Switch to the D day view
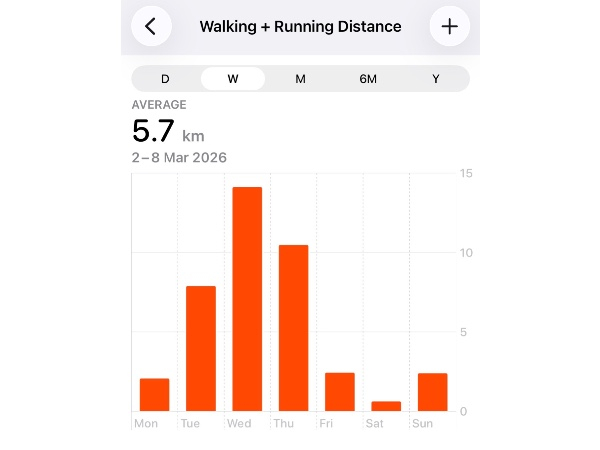The height and width of the screenshot is (450, 600). tap(165, 79)
